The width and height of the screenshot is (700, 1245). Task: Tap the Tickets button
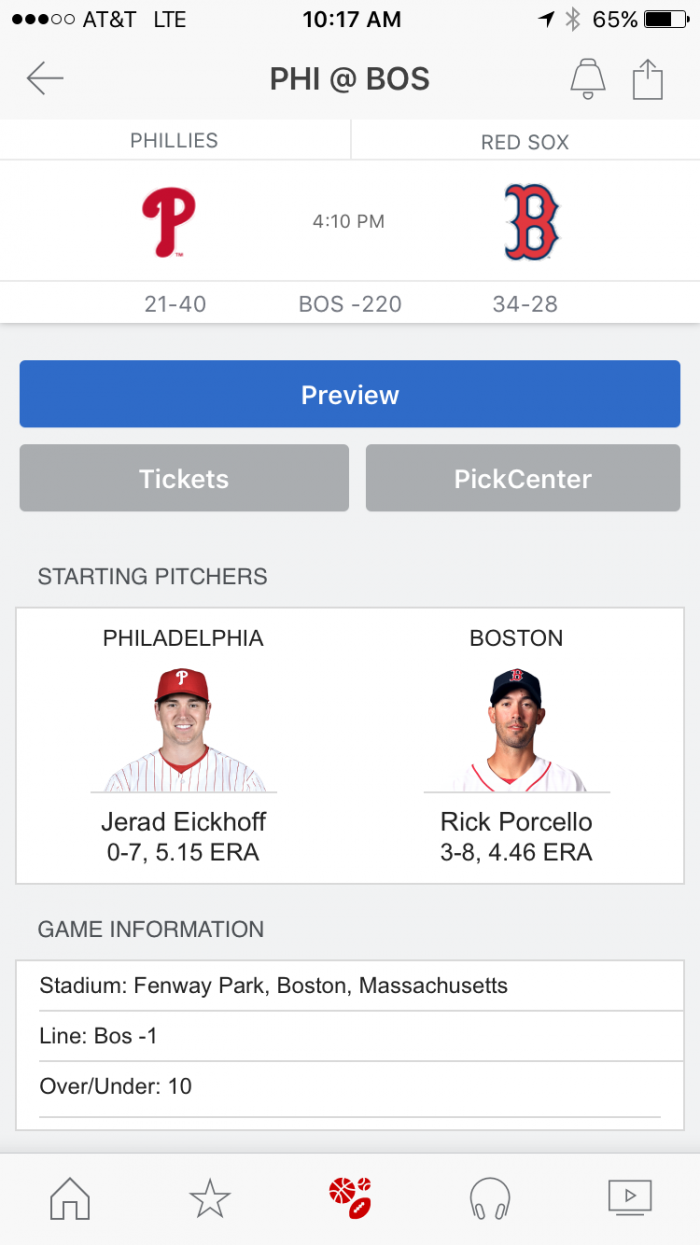tap(184, 478)
